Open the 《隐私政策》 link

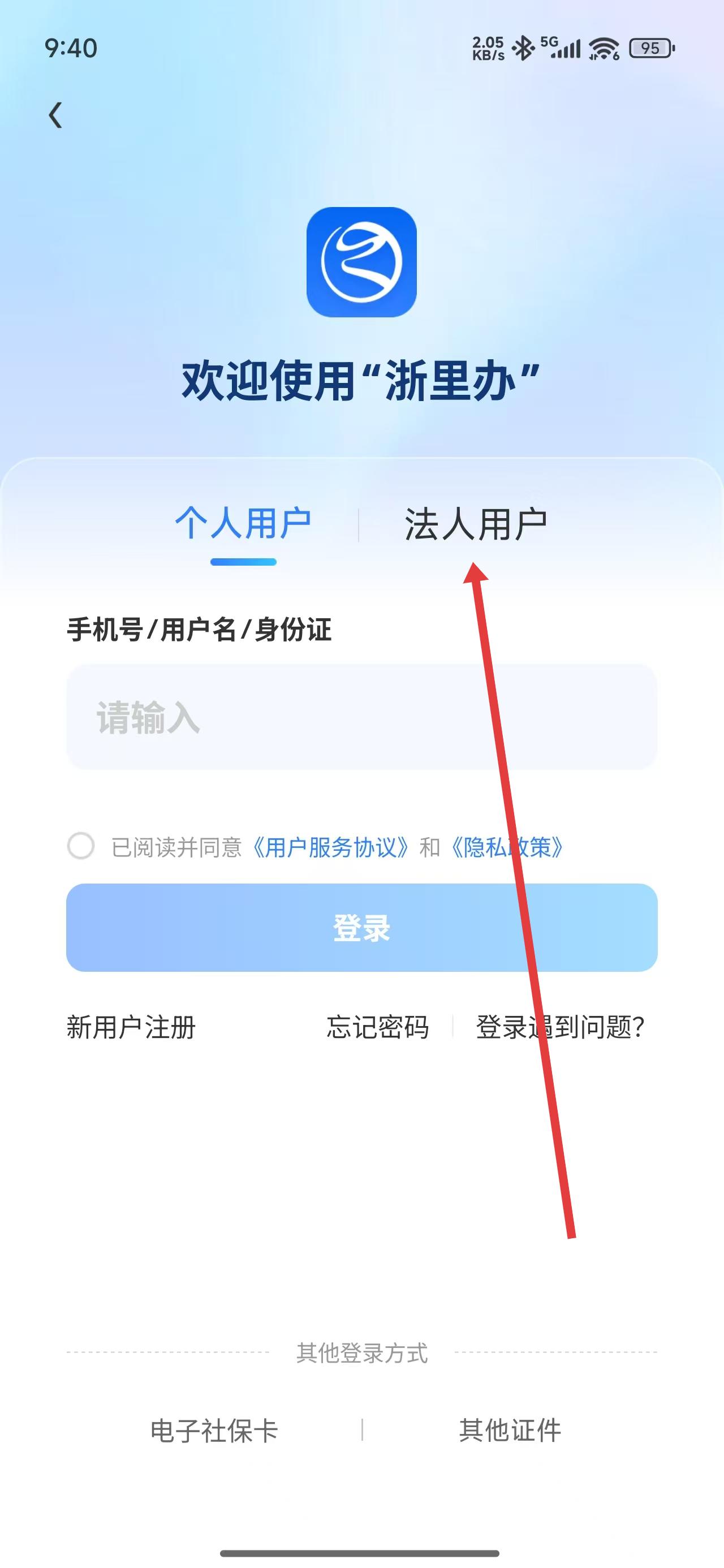(507, 847)
